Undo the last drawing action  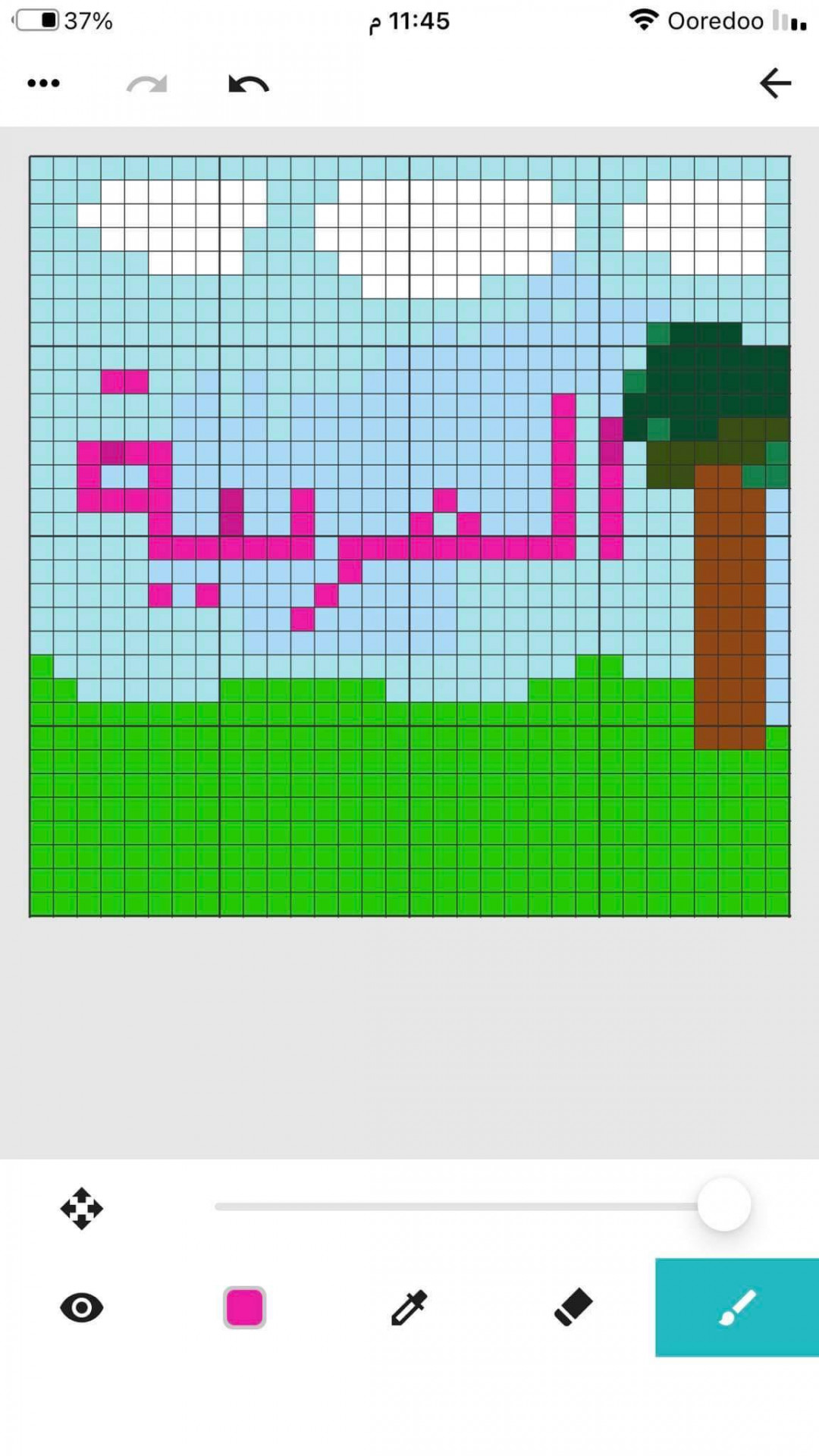249,83
